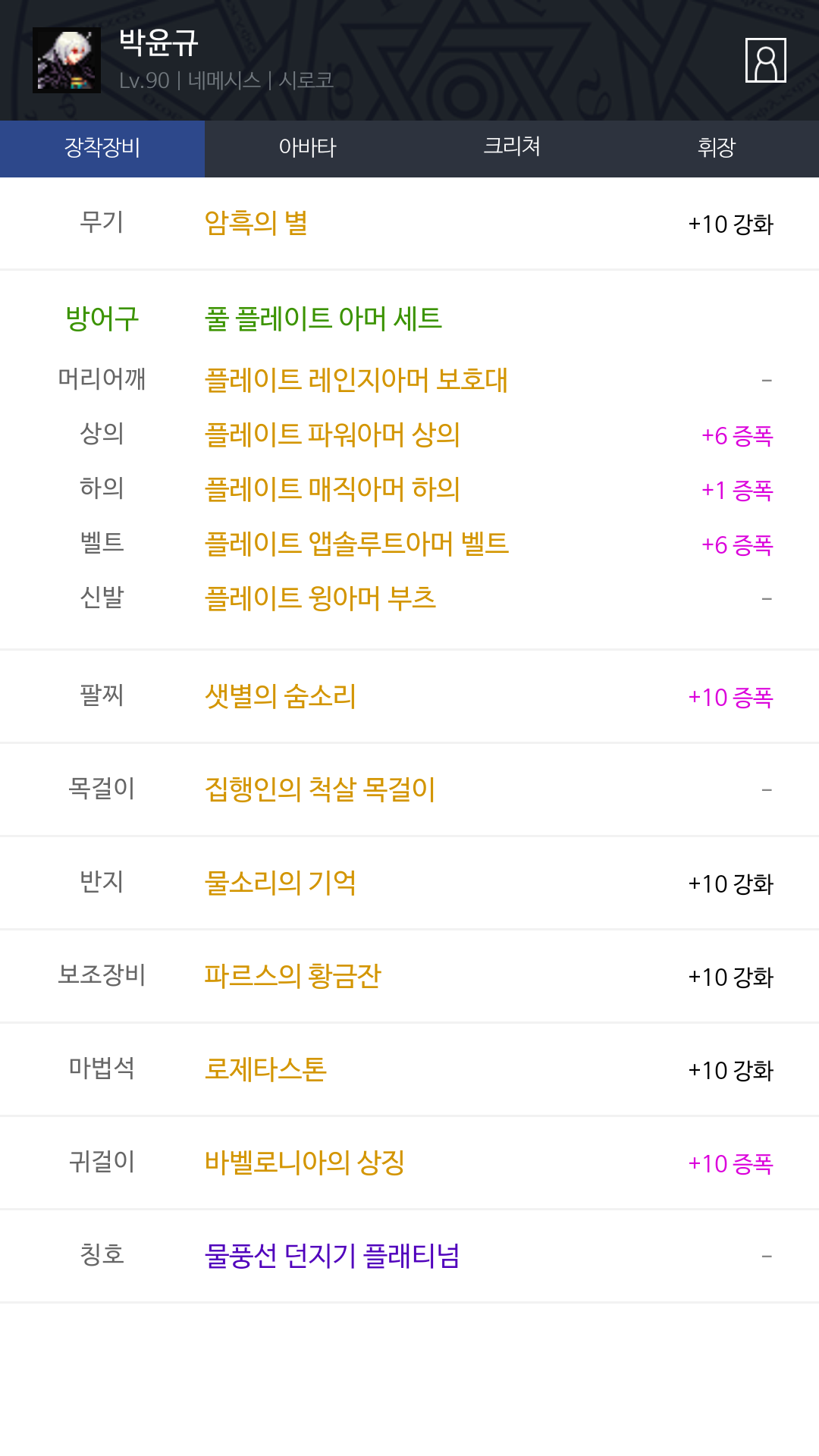Open title 물풍선 던지기 플래티넘
Image resolution: width=819 pixels, height=1456 pixels.
(332, 1256)
